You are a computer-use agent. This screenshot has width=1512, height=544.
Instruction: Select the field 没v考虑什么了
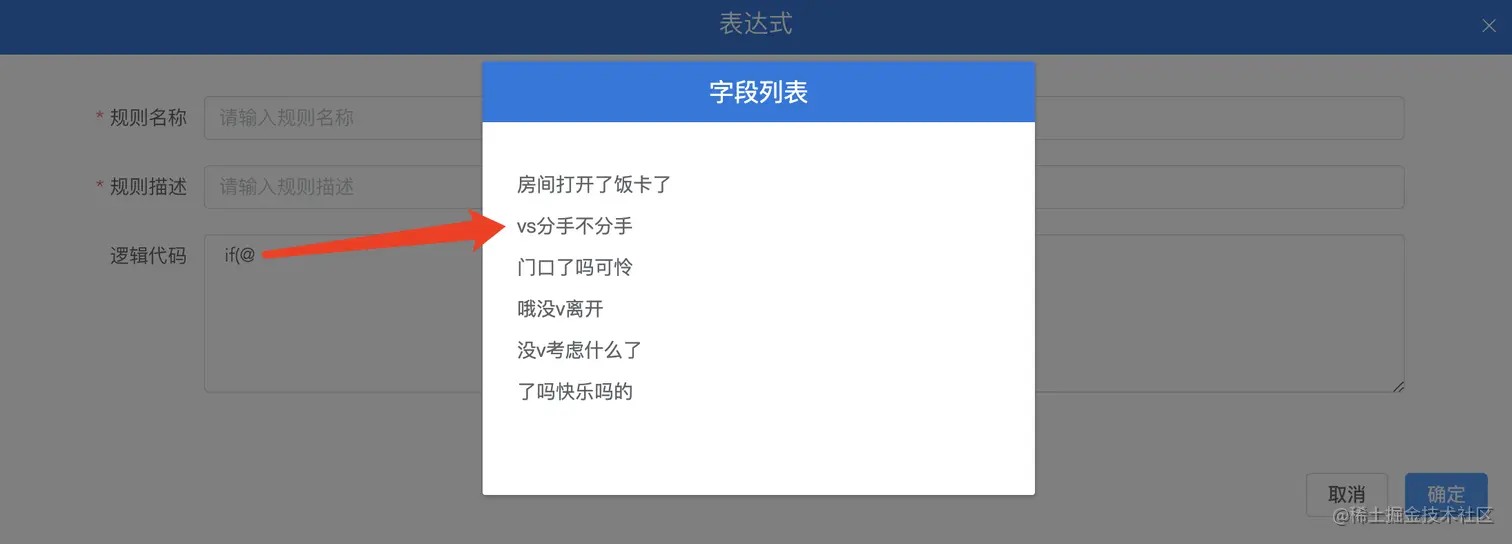[x=579, y=350]
